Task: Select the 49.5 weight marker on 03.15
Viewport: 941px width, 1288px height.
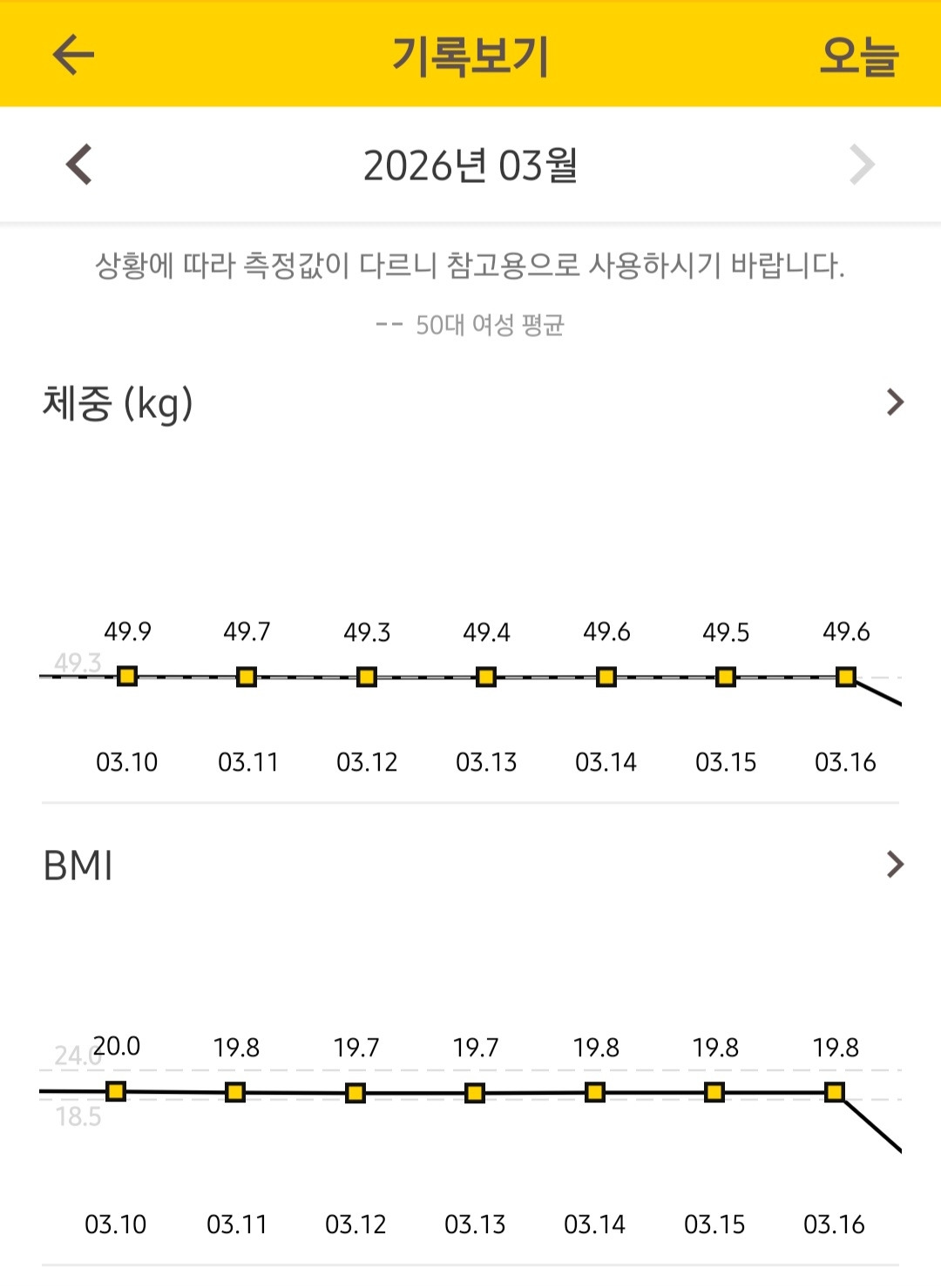Action: point(724,675)
